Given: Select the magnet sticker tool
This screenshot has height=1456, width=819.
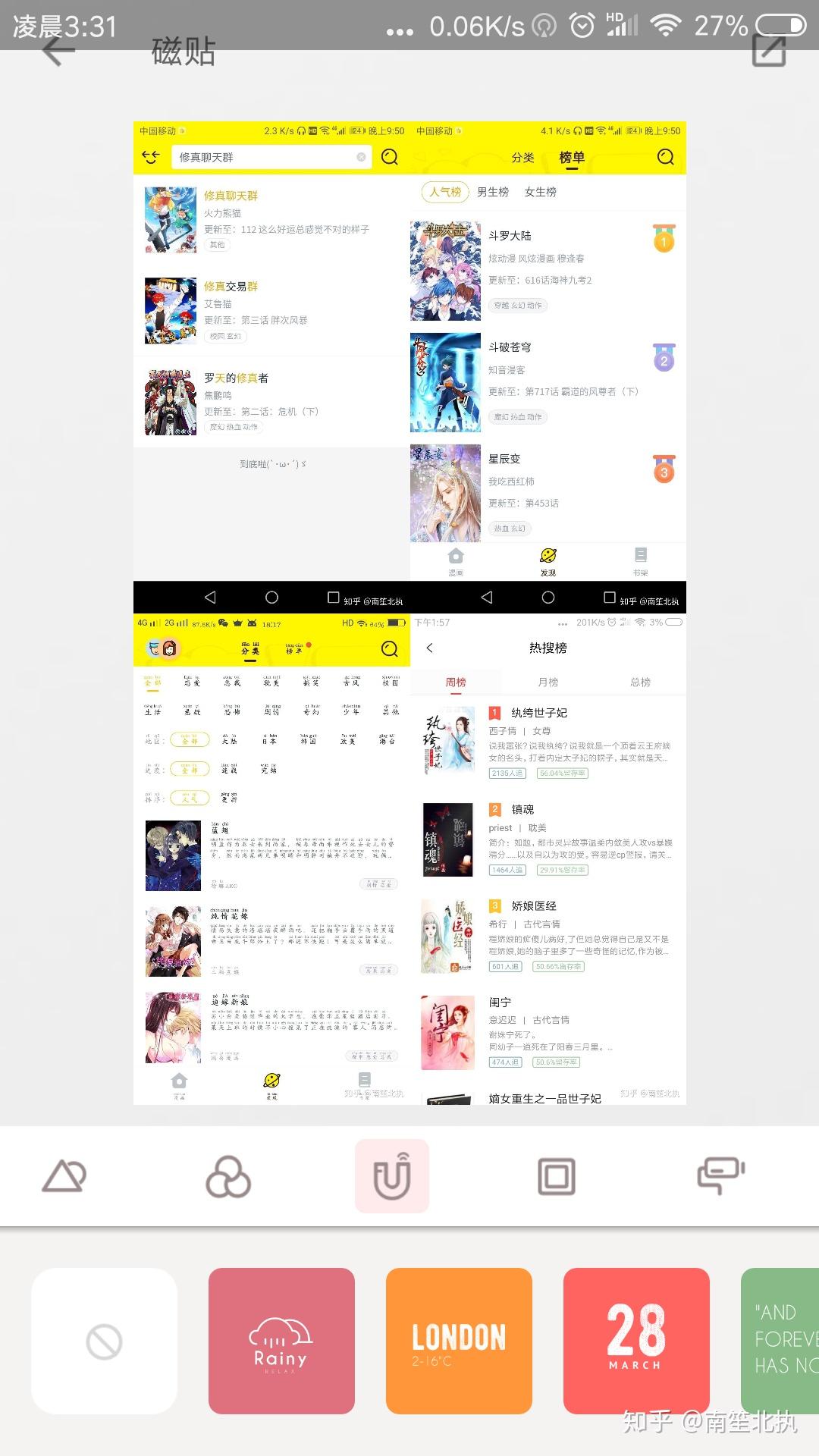Looking at the screenshot, I should pyautogui.click(x=392, y=1176).
